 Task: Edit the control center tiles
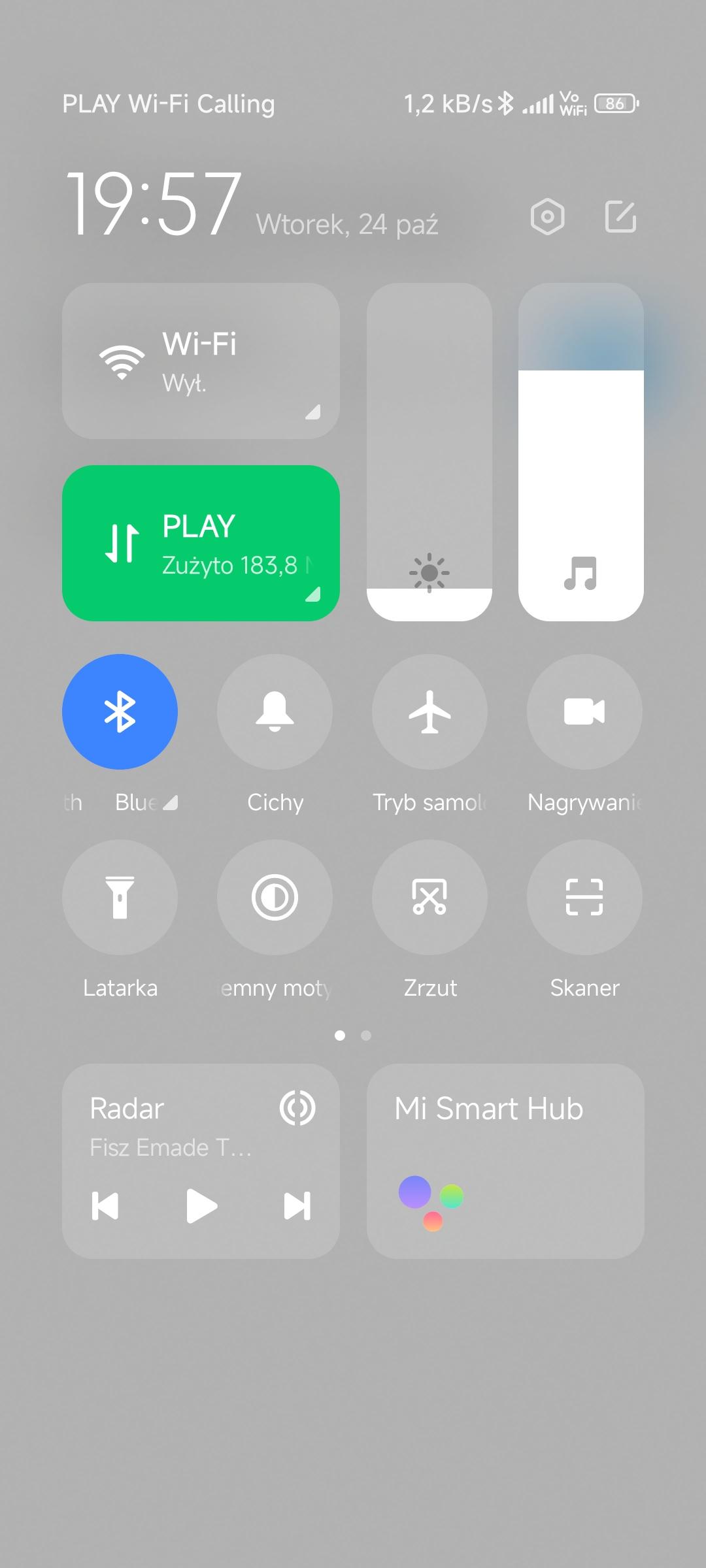620,216
